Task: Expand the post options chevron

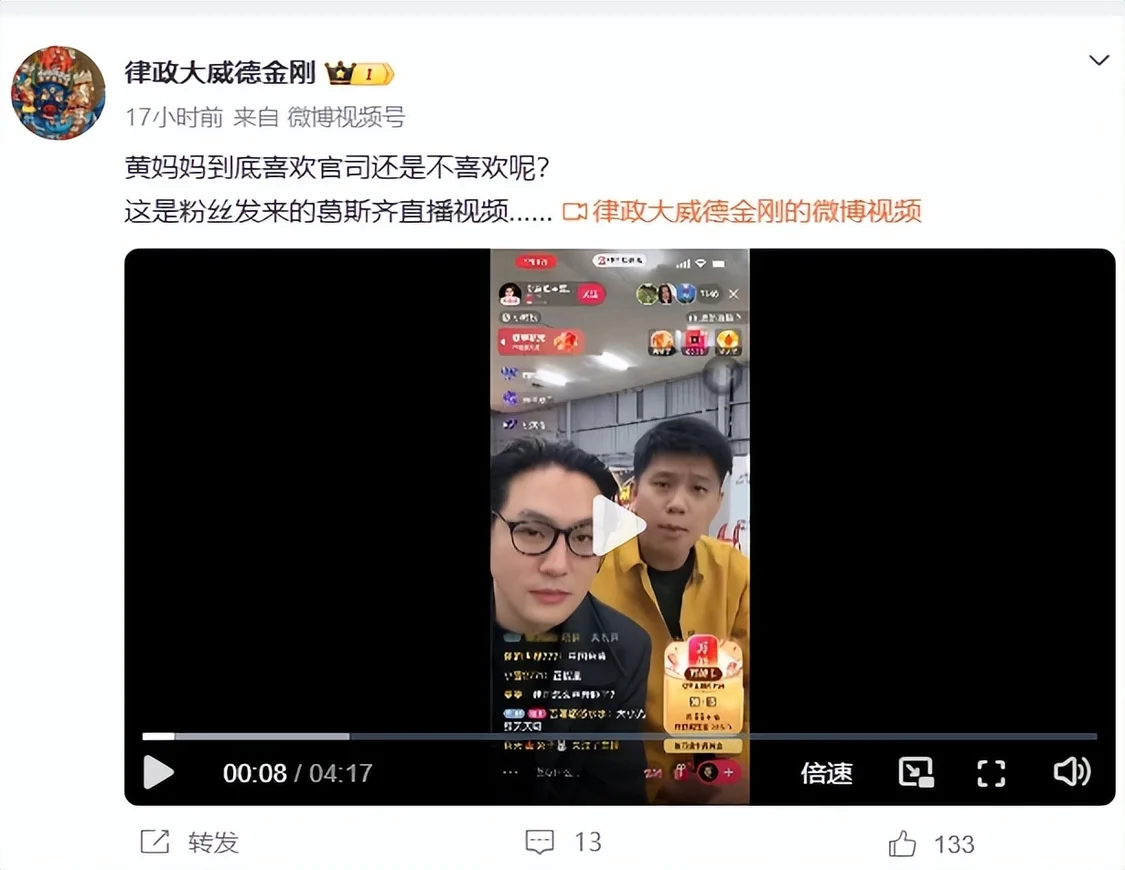Action: (x=1098, y=61)
